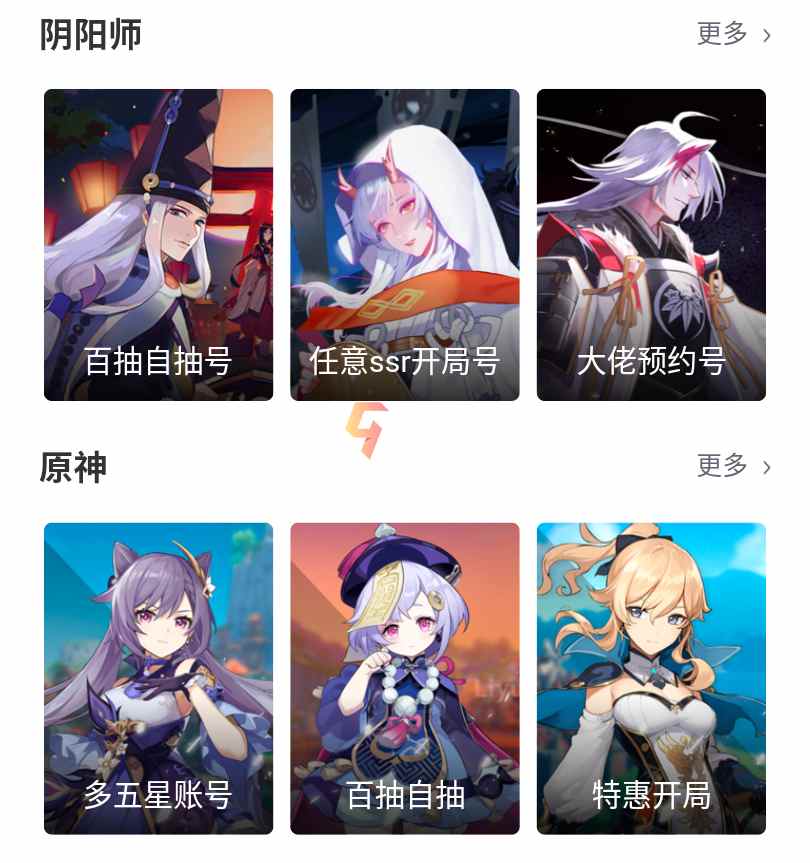Open the 任意ssr开局号 card
810x863 pixels.
tap(405, 245)
